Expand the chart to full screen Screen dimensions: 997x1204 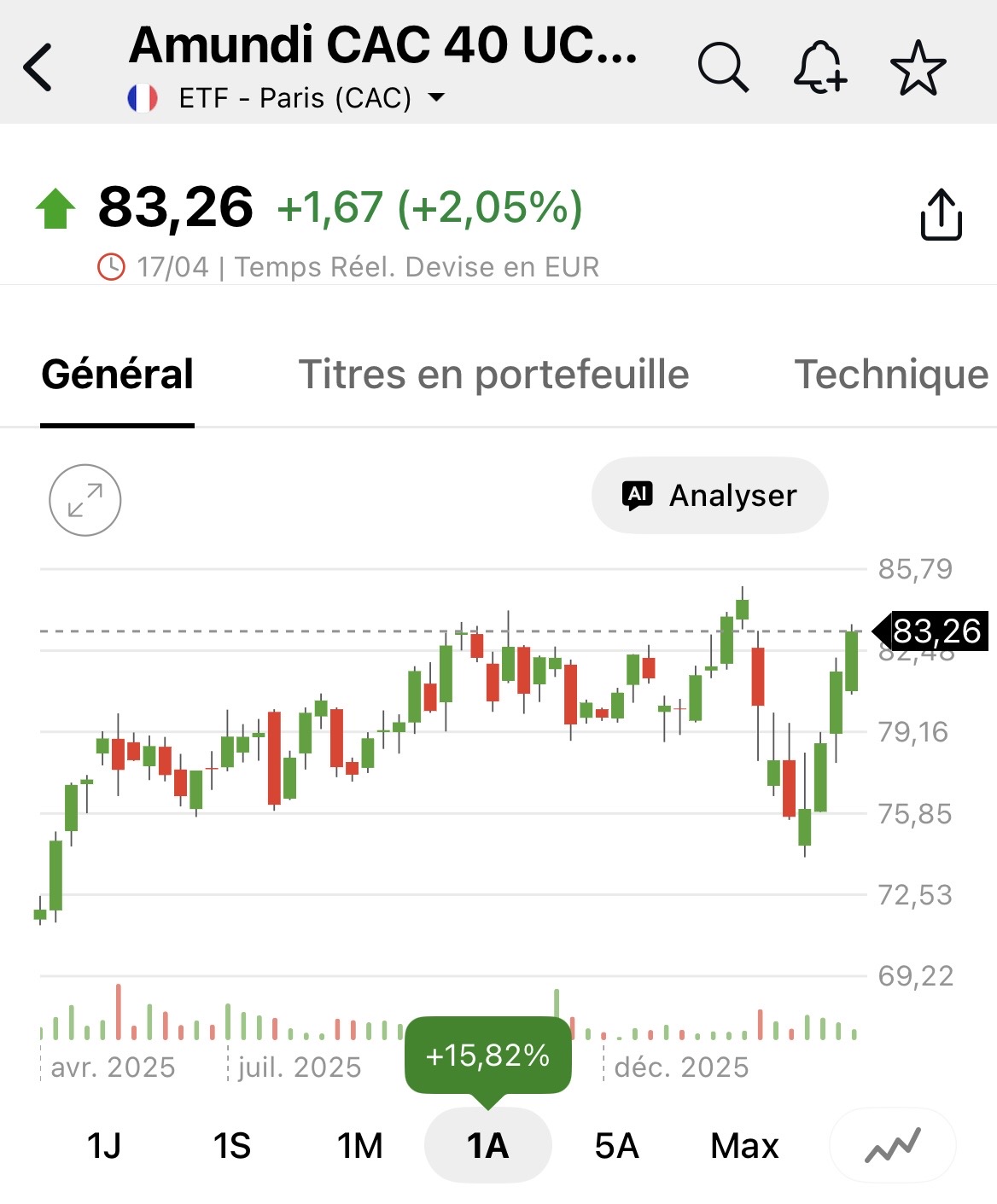[x=85, y=500]
